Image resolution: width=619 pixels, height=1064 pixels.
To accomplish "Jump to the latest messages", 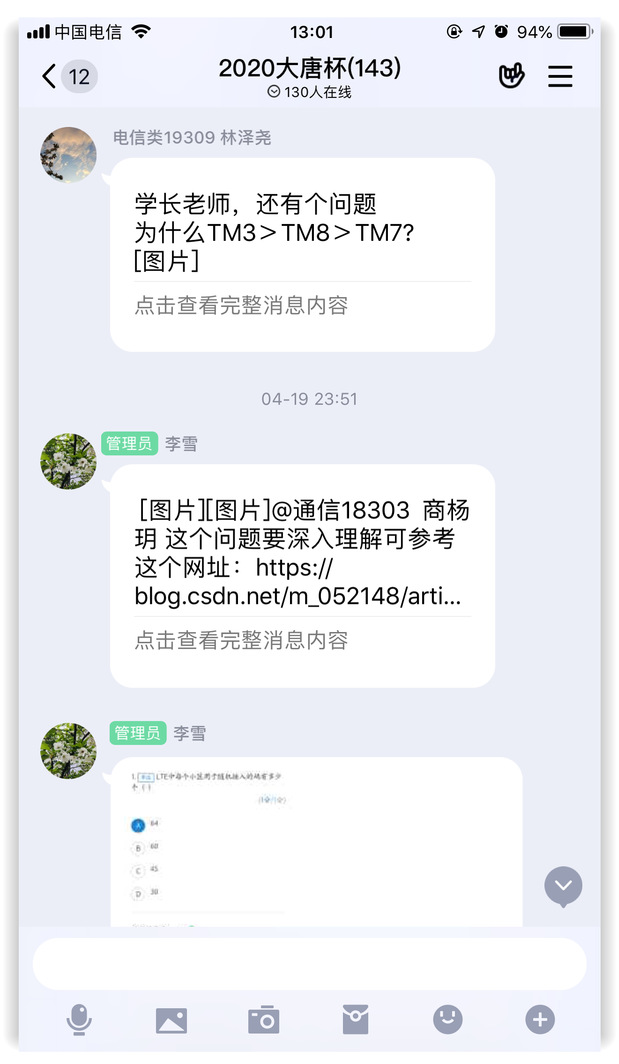I will point(563,885).
